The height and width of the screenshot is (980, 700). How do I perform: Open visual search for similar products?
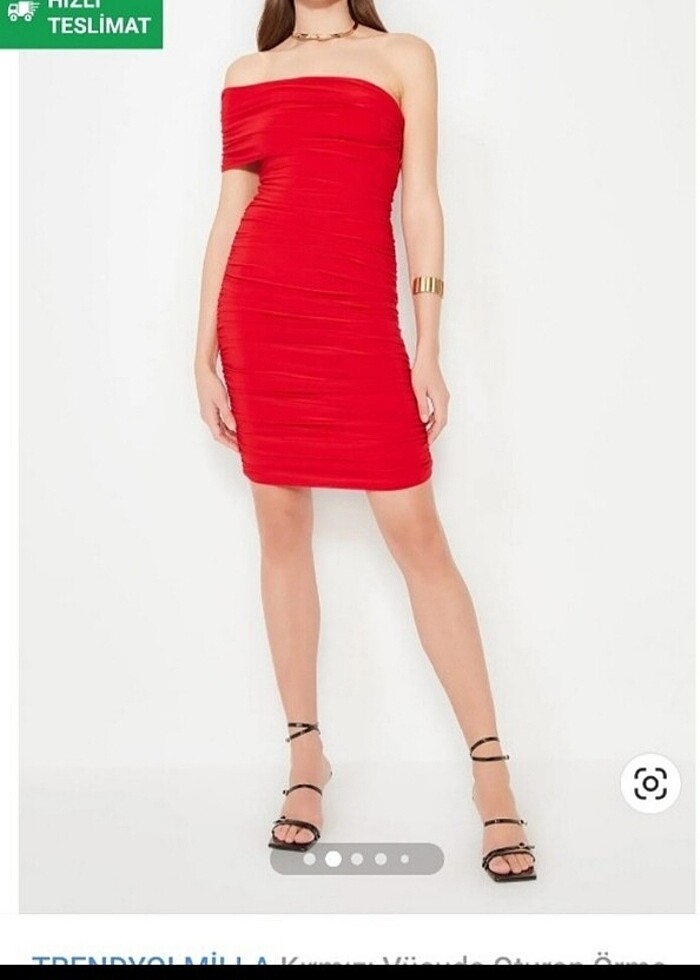[650, 783]
